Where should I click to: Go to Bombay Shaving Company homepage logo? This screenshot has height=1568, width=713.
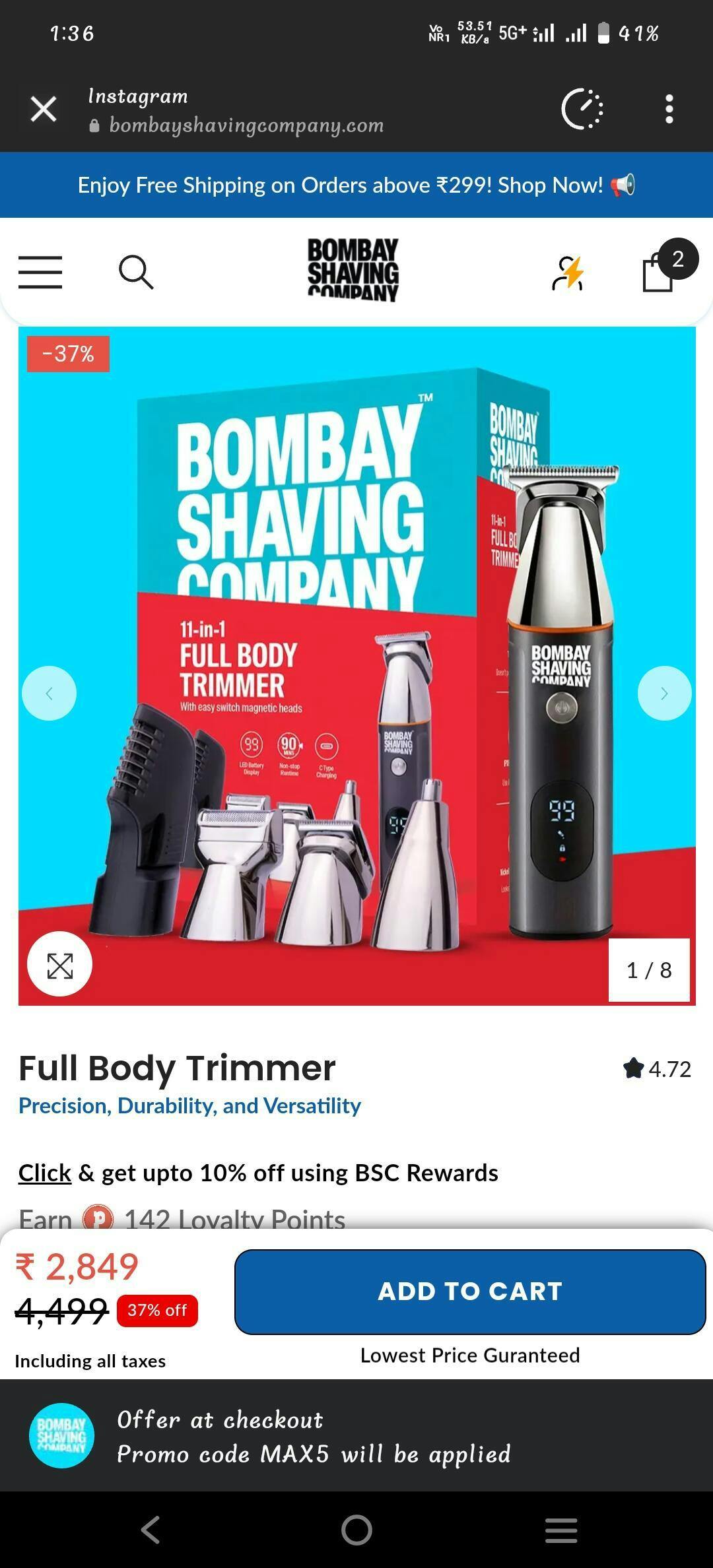(353, 270)
